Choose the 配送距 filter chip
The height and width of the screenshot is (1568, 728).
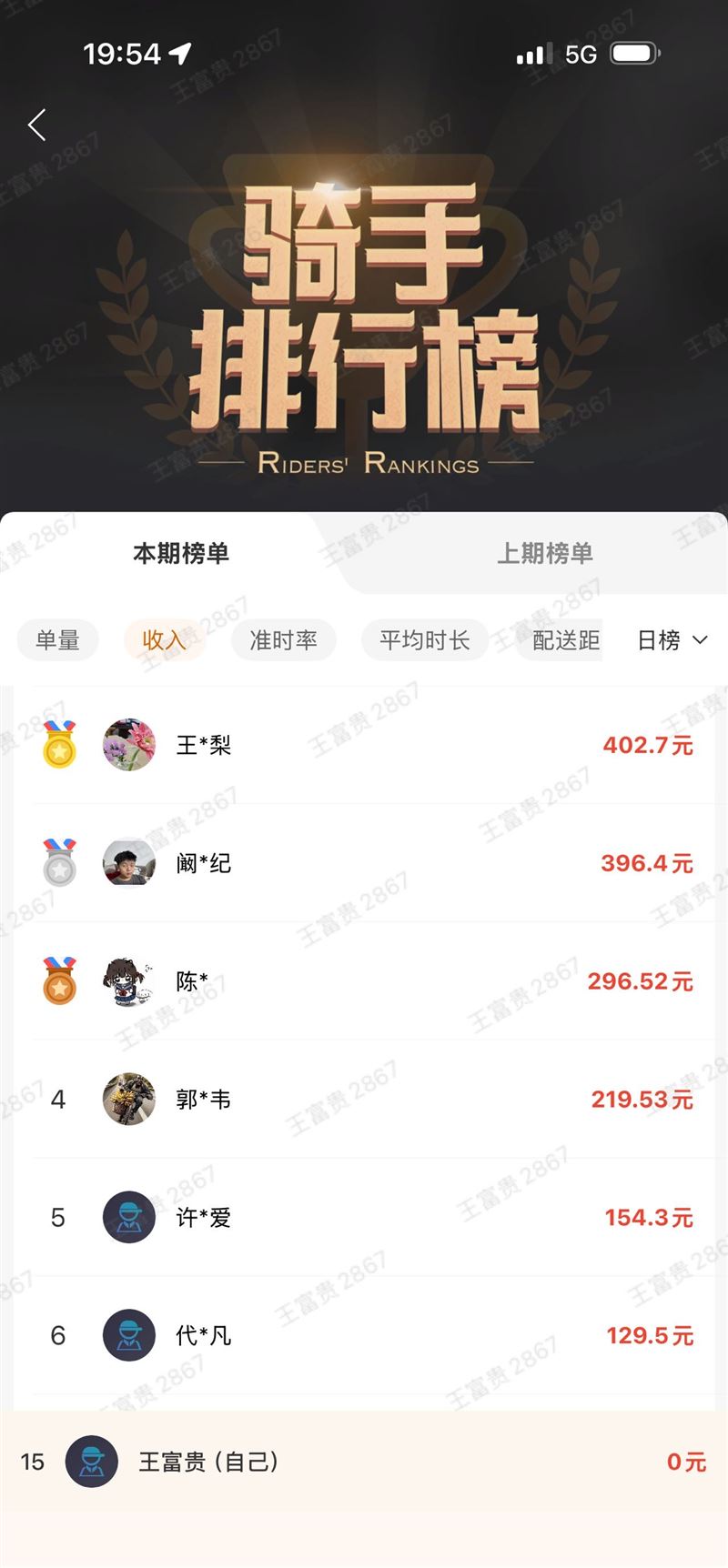(564, 640)
